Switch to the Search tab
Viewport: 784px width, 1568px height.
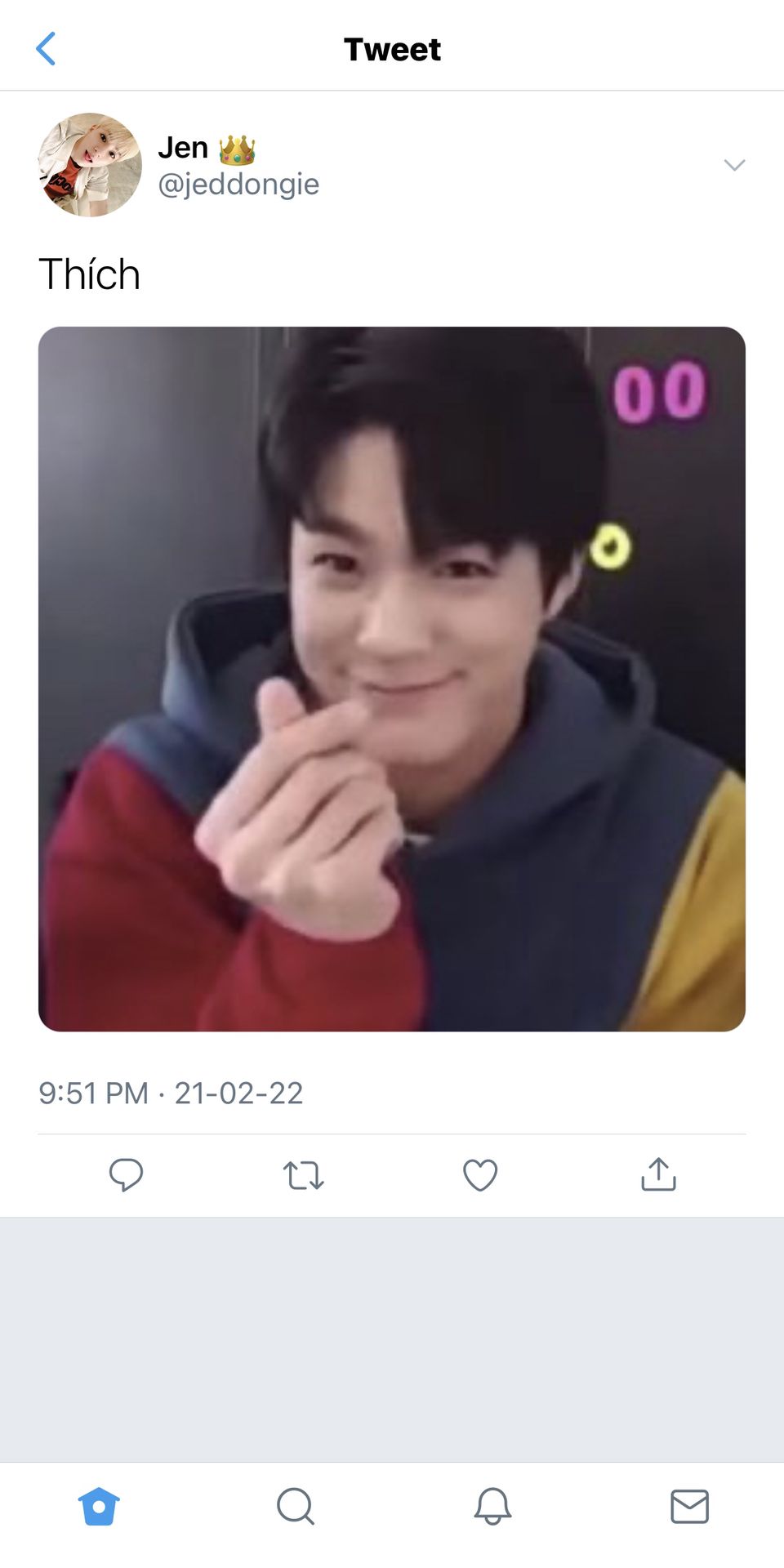click(296, 1506)
